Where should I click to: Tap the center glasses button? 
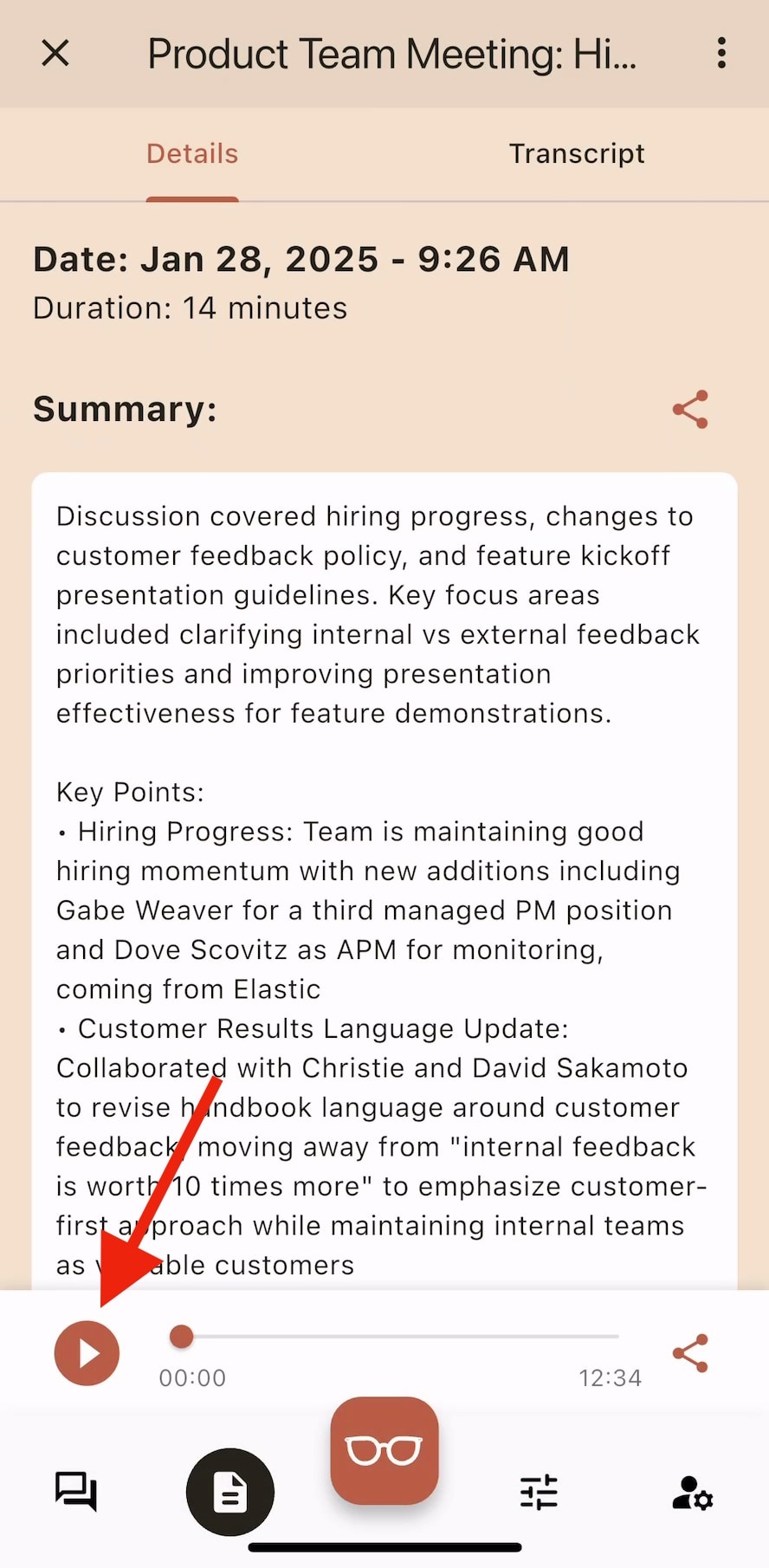point(384,1450)
